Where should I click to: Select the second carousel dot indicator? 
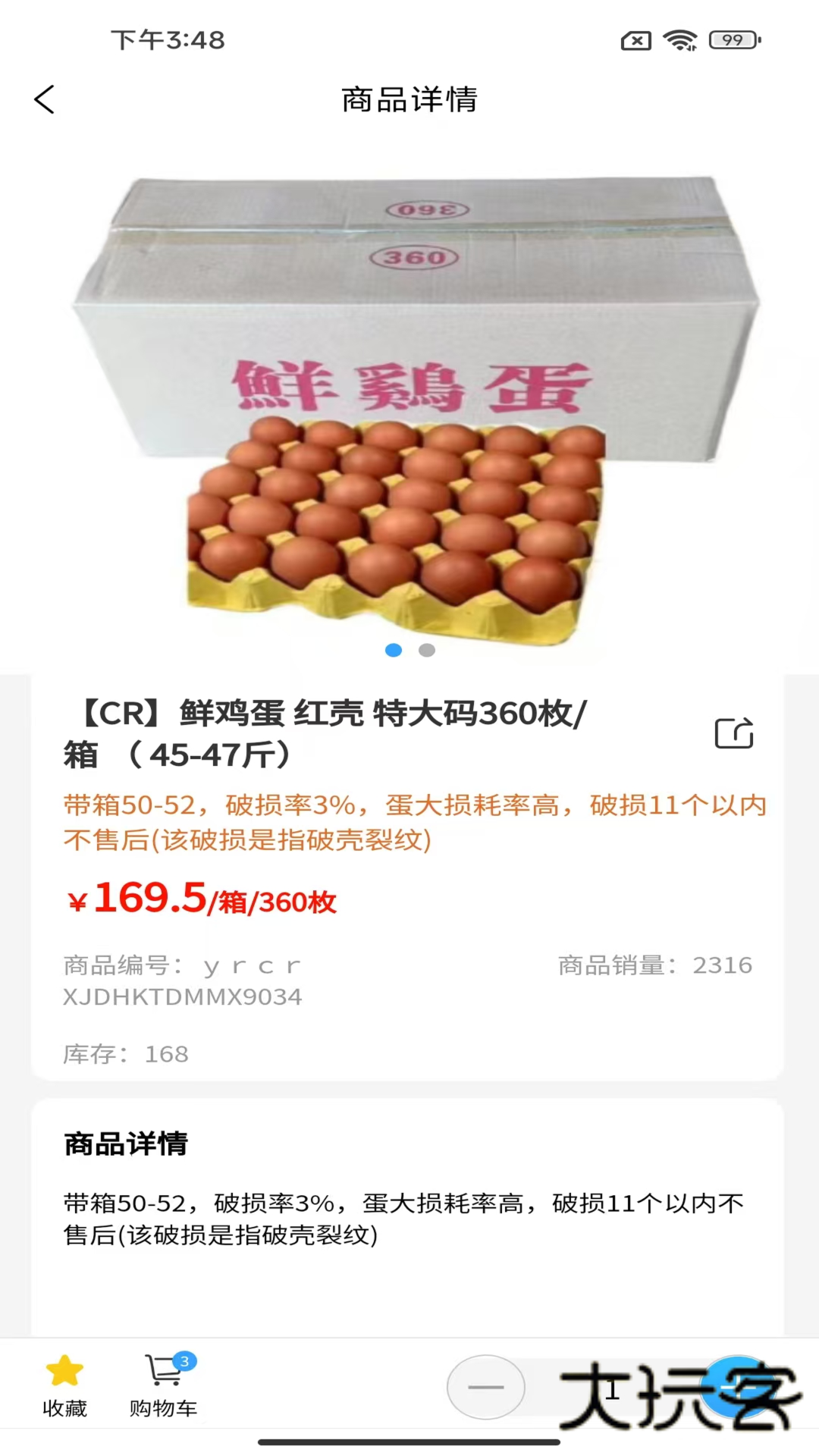(428, 650)
